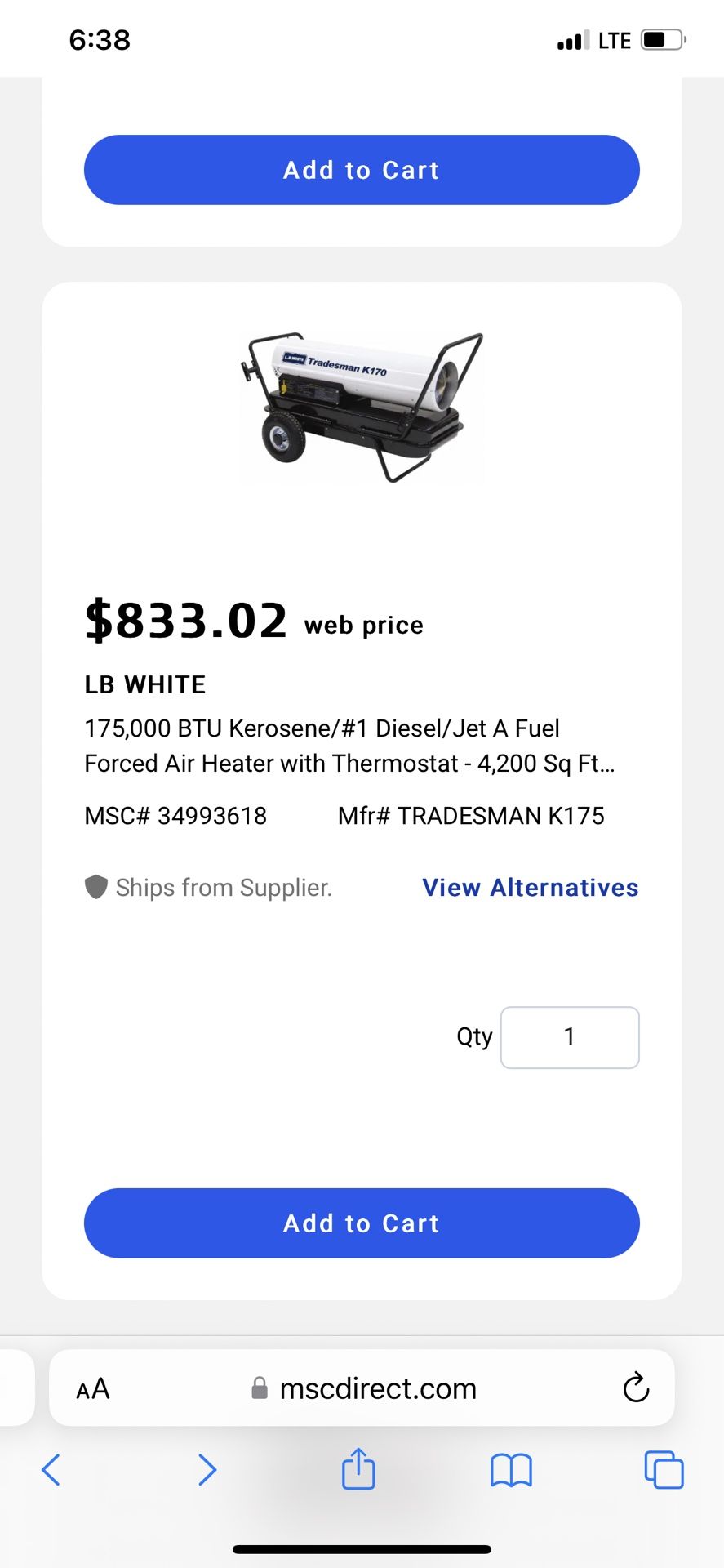Tap the top Add to Cart button
Image resolution: width=724 pixels, height=1568 pixels.
(x=362, y=170)
